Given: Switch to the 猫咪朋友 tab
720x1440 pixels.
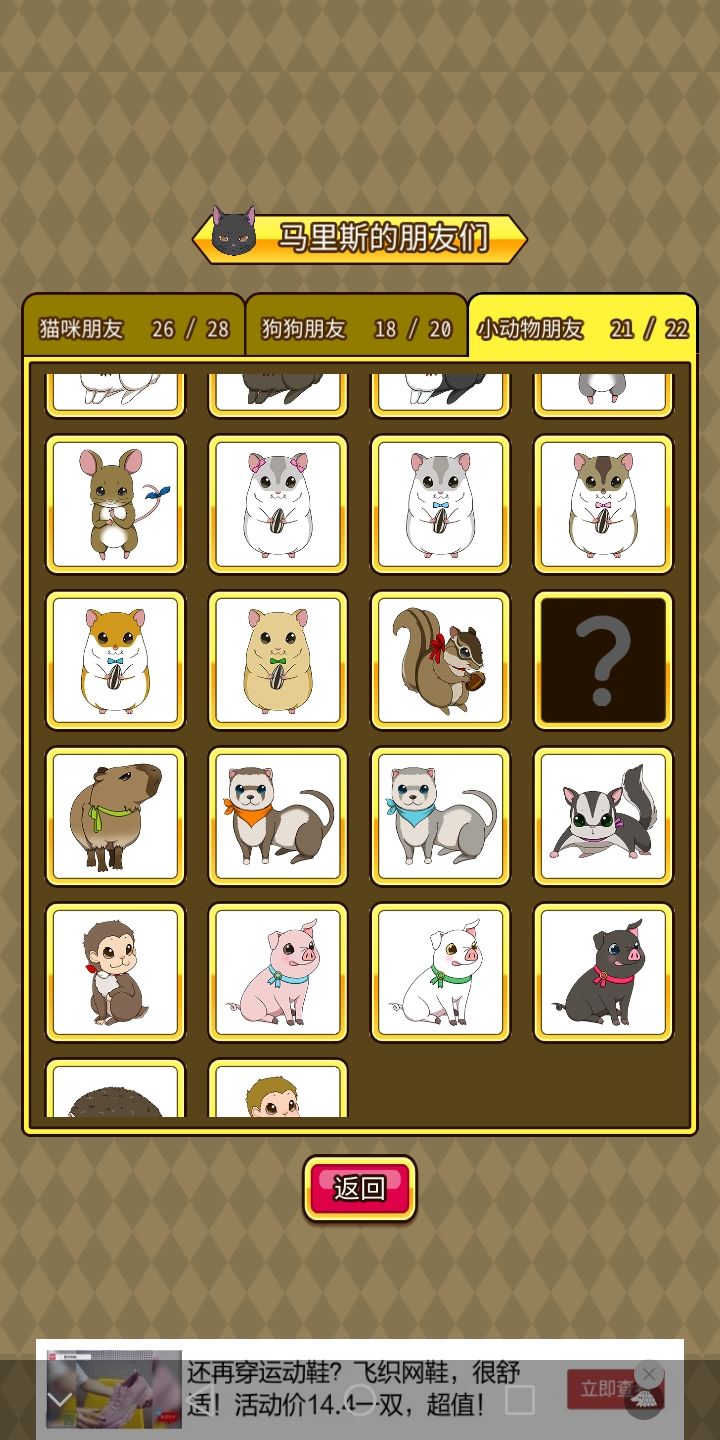Looking at the screenshot, I should point(130,328).
